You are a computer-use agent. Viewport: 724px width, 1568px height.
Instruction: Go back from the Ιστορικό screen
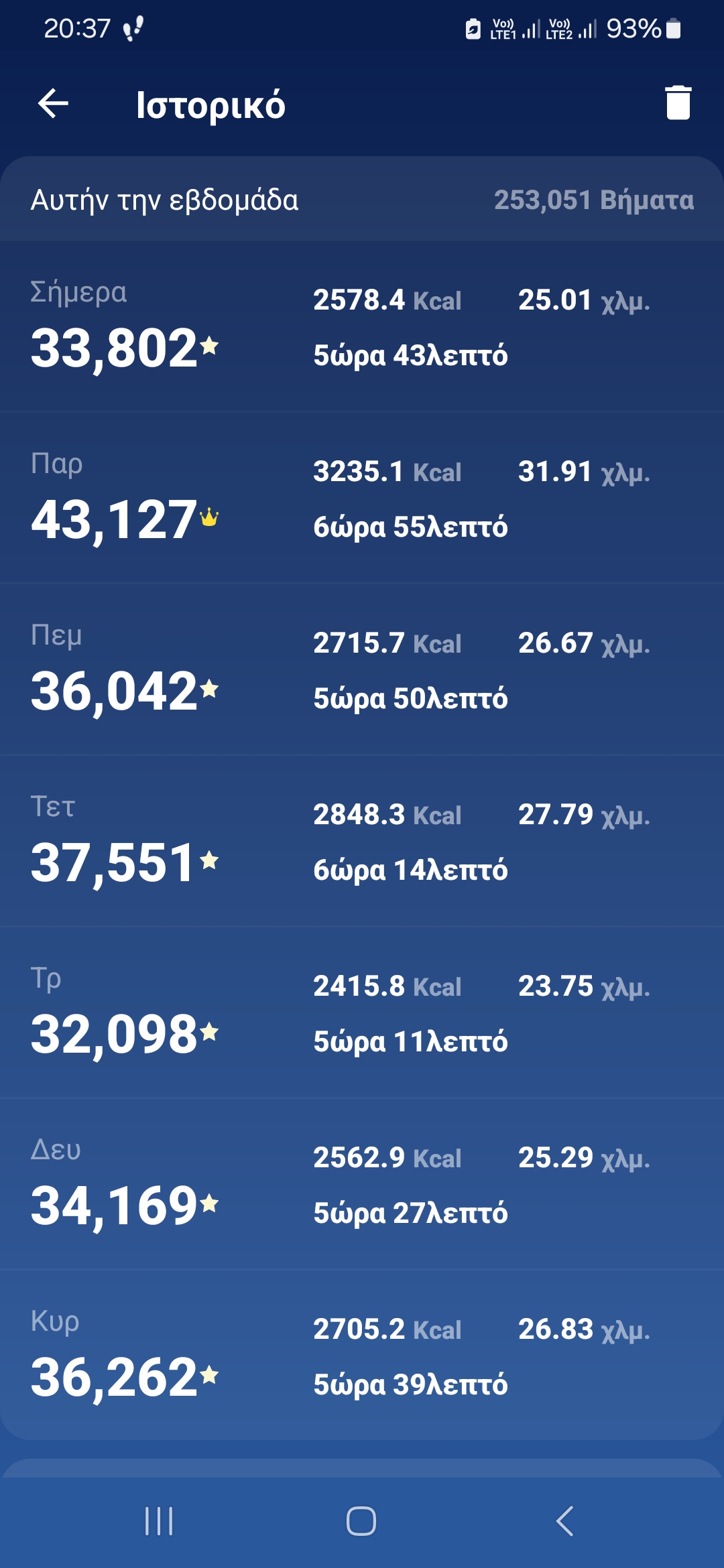coord(54,104)
